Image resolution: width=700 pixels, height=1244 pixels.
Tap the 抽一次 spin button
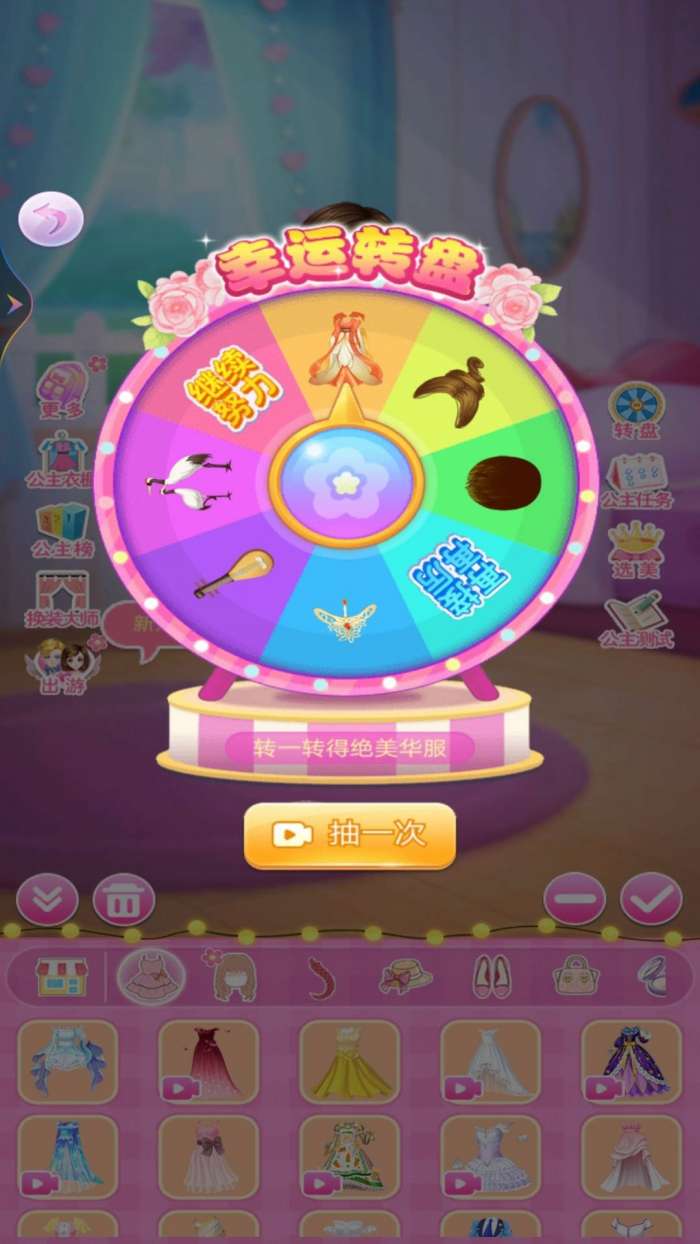pyautogui.click(x=350, y=835)
